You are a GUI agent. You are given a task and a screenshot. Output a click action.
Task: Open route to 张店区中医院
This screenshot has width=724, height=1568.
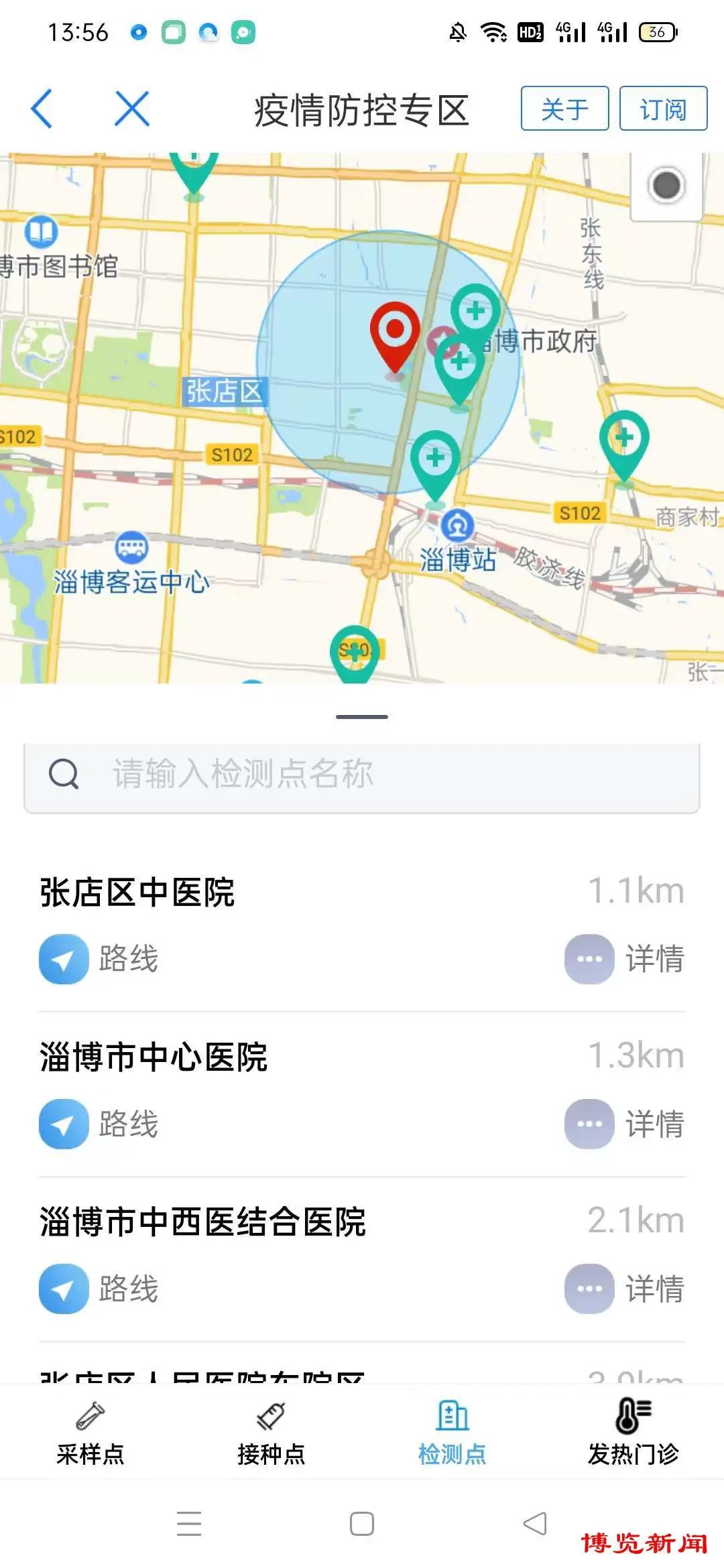tap(99, 959)
